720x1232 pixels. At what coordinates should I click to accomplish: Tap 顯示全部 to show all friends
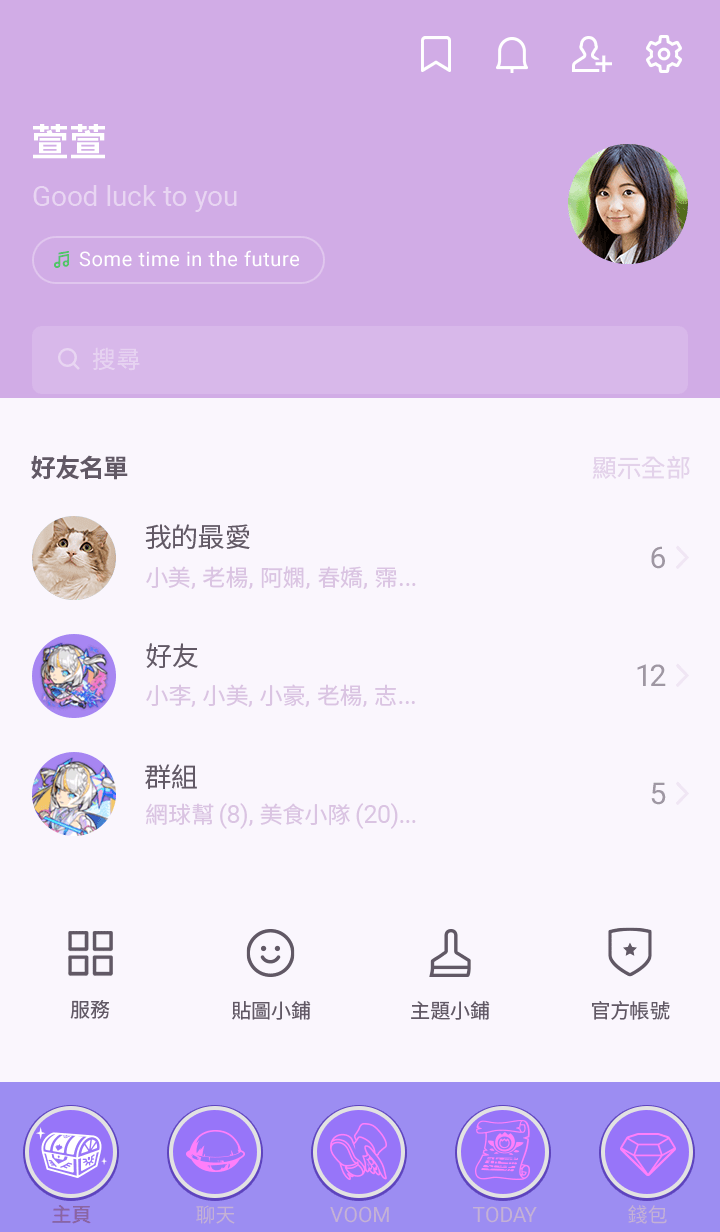click(x=640, y=468)
